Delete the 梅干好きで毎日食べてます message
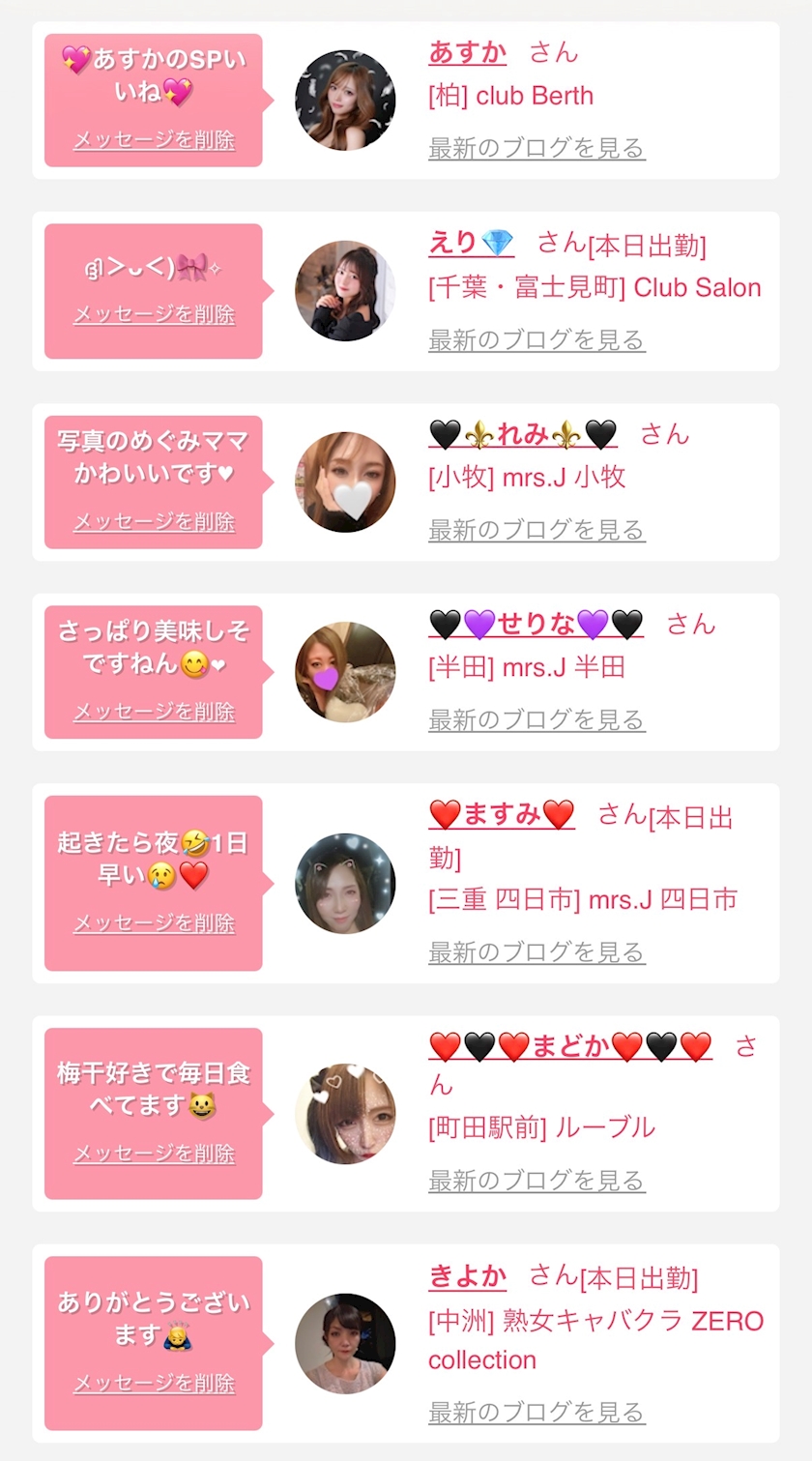Screen dimensions: 812x1461 [x=155, y=1154]
